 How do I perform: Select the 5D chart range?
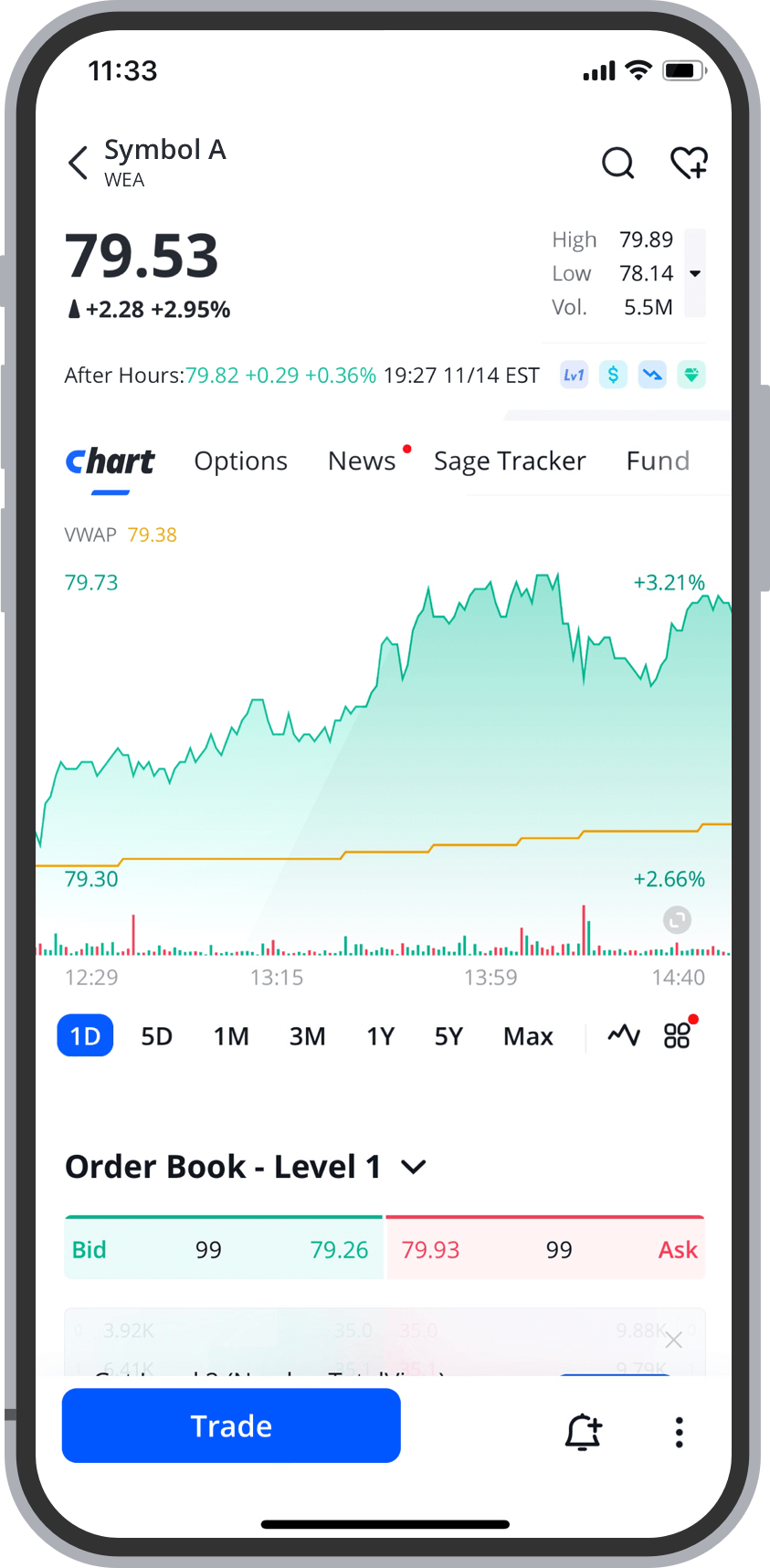tap(157, 1036)
